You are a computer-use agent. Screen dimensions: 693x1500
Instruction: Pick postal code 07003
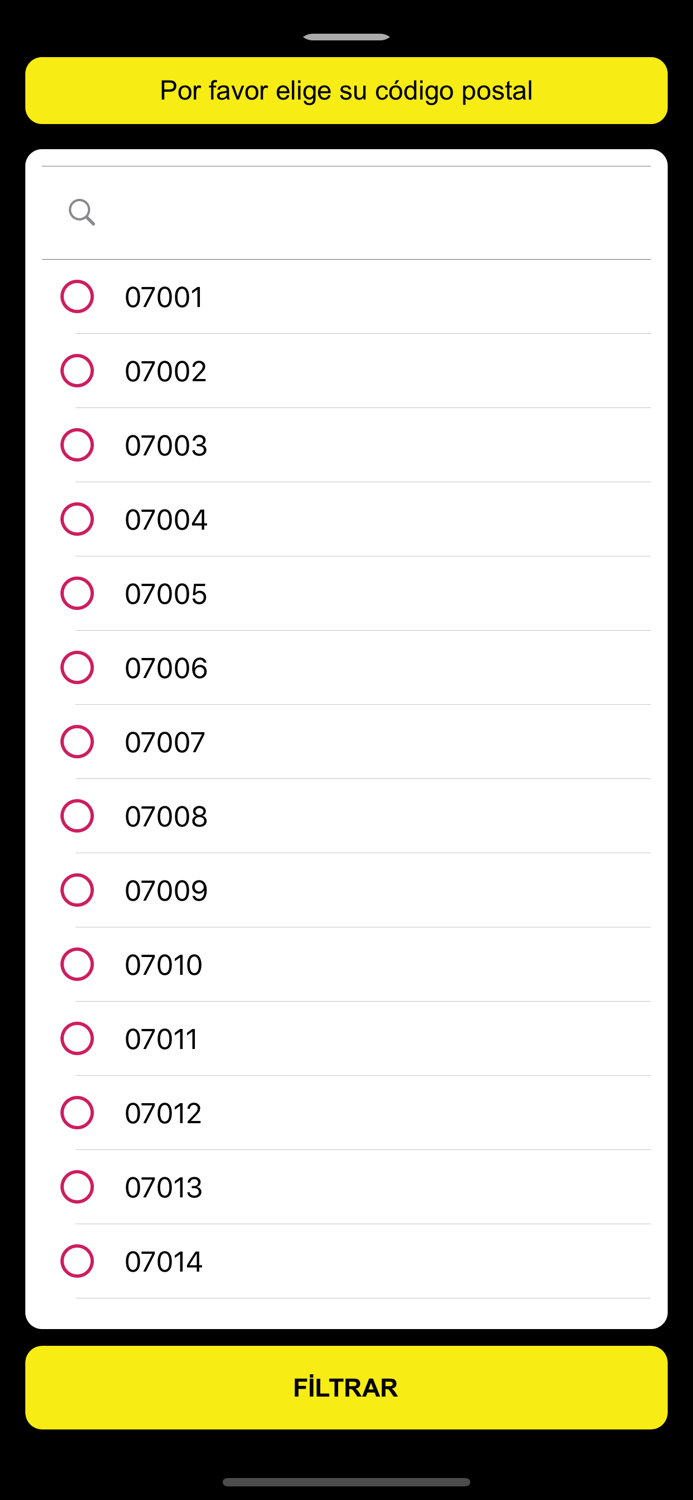[x=78, y=445]
